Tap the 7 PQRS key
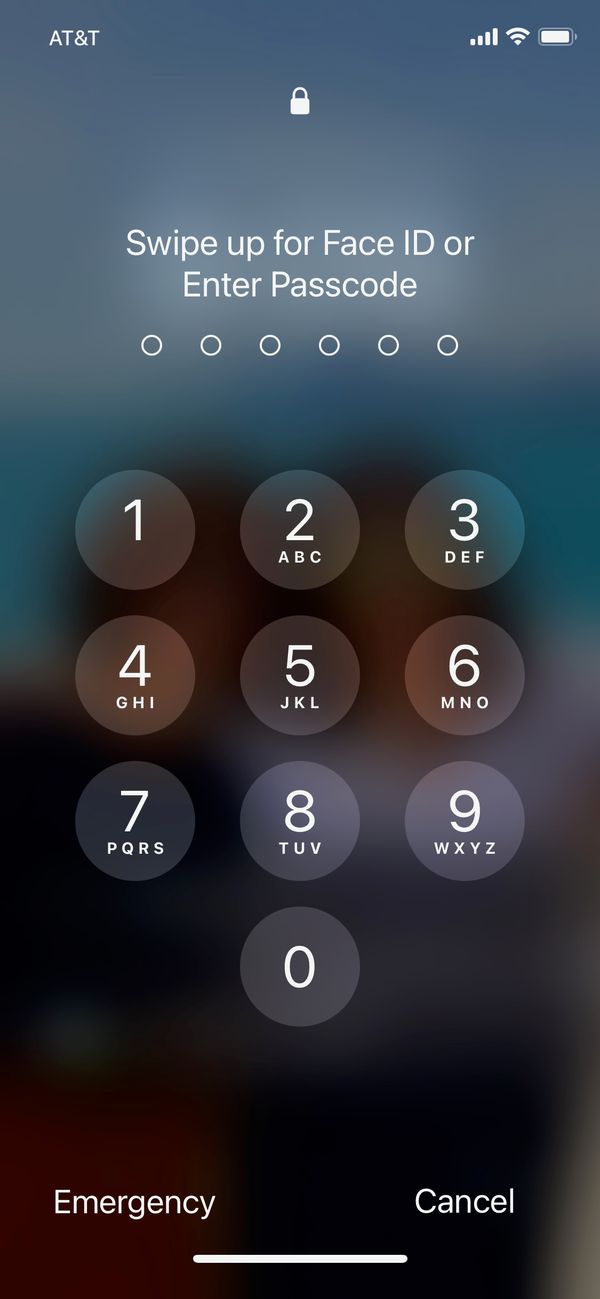Image resolution: width=600 pixels, height=1299 pixels. click(135, 821)
